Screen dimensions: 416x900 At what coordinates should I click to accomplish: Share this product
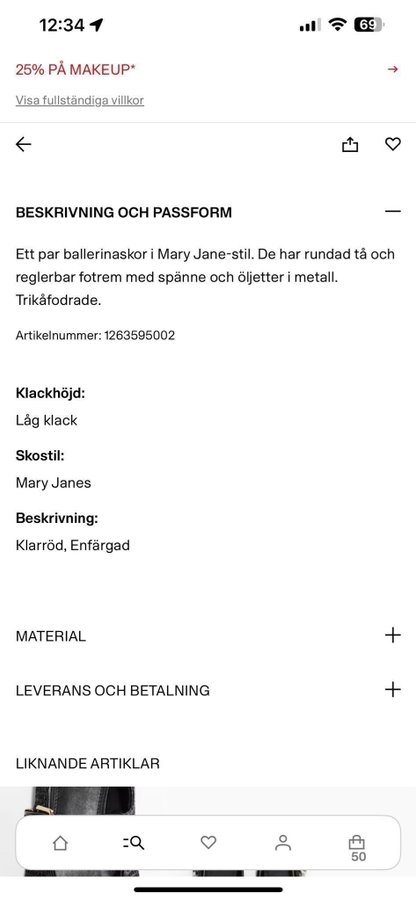tap(350, 145)
